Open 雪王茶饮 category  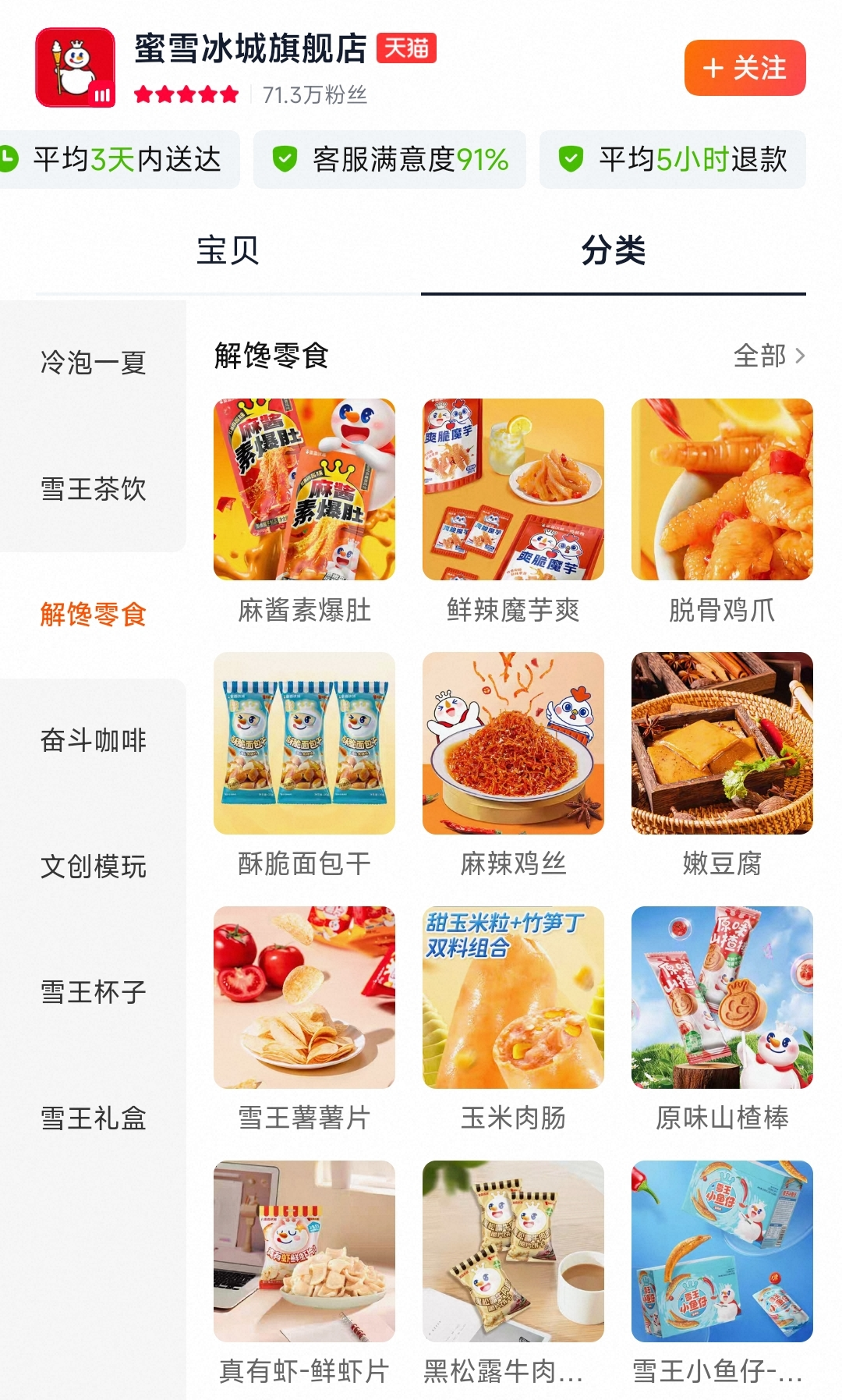tap(94, 489)
